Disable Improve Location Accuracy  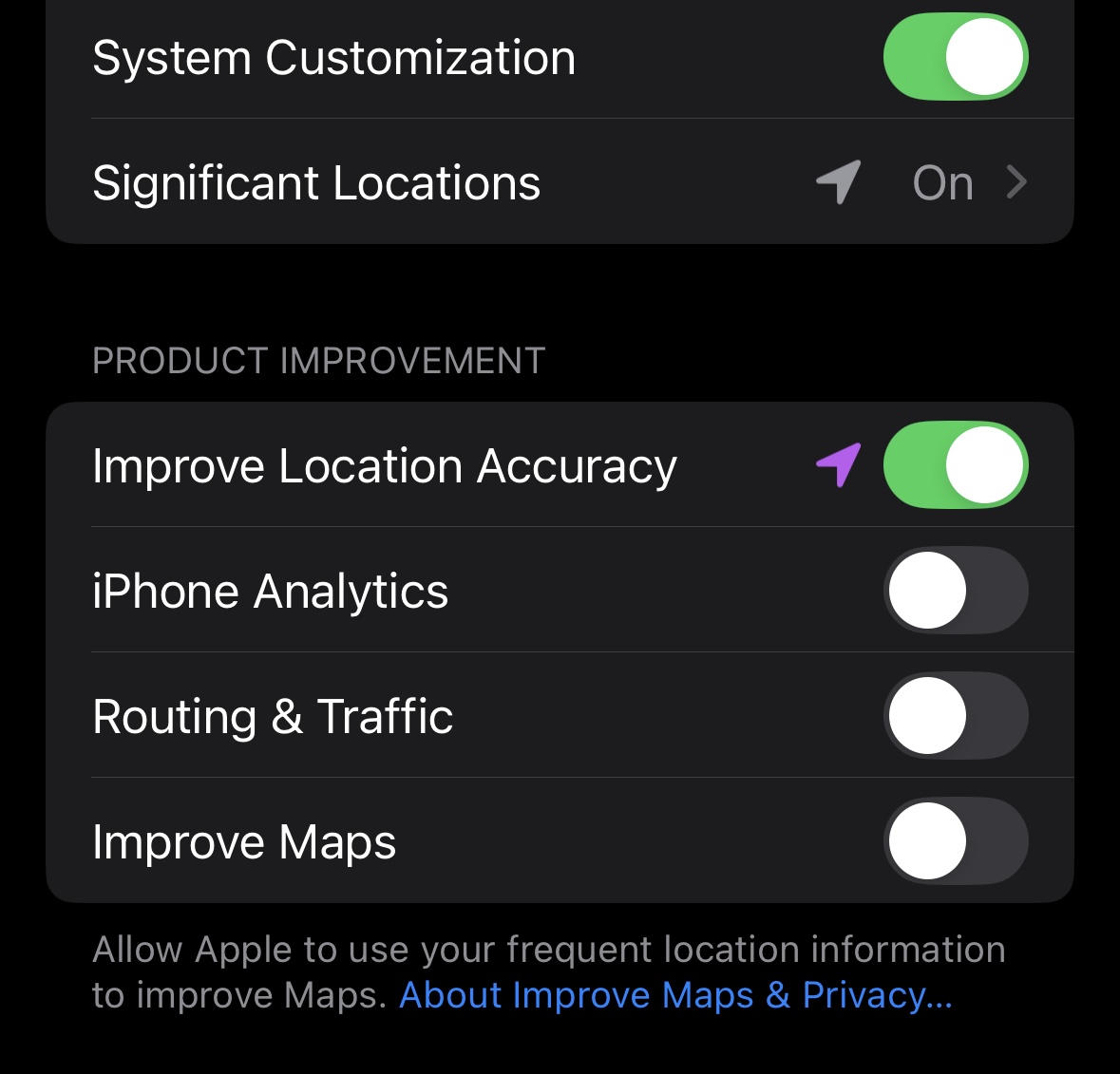point(955,465)
